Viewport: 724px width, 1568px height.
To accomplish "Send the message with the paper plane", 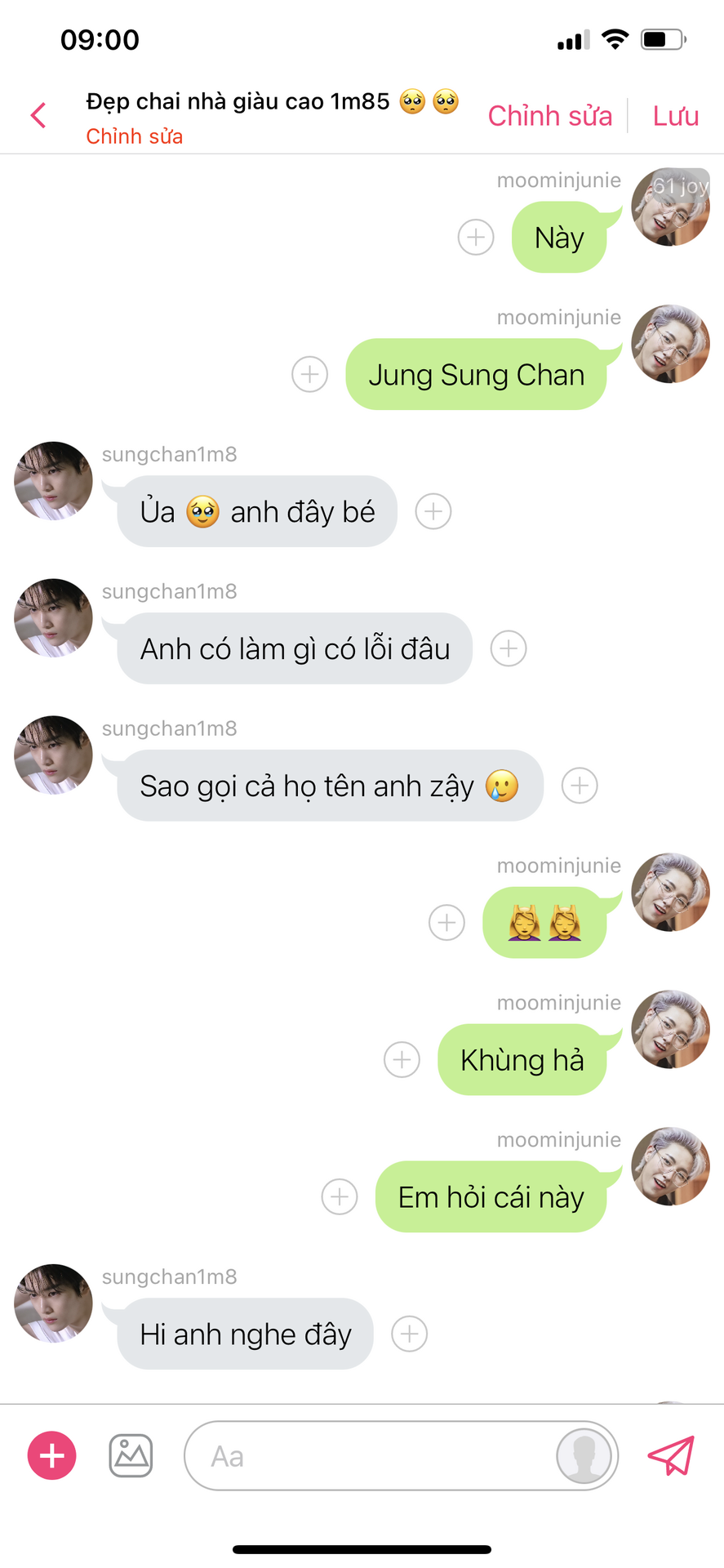I will coord(671,1455).
